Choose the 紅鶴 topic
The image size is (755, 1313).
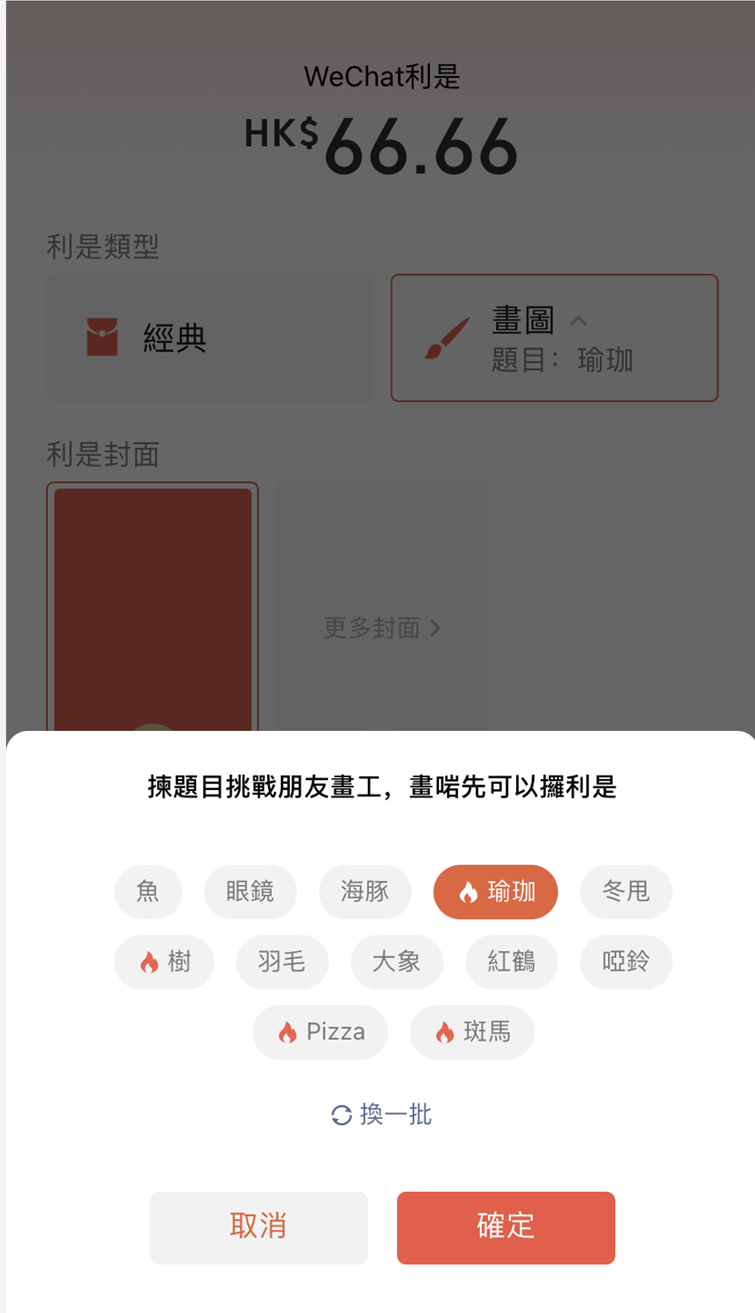click(x=511, y=962)
